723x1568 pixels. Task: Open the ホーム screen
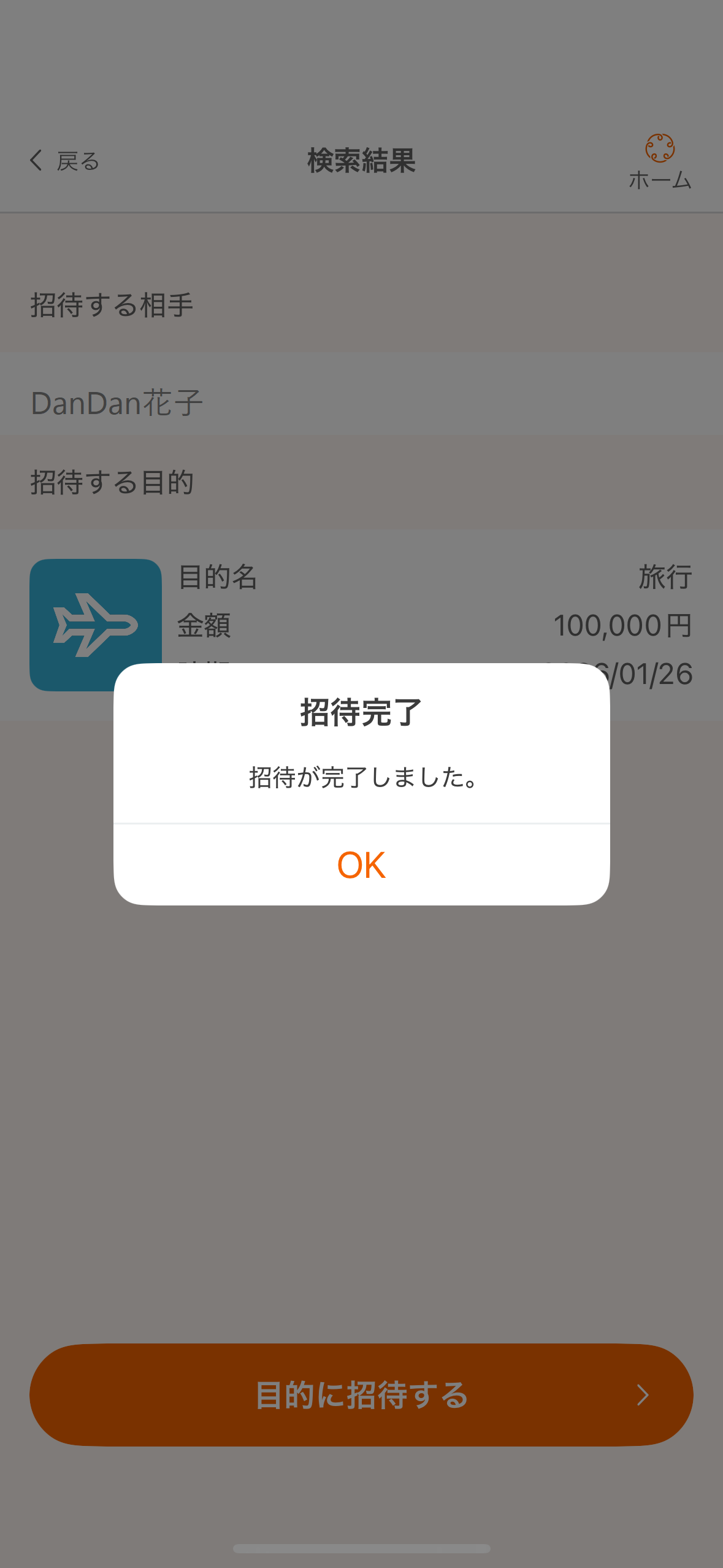660,161
